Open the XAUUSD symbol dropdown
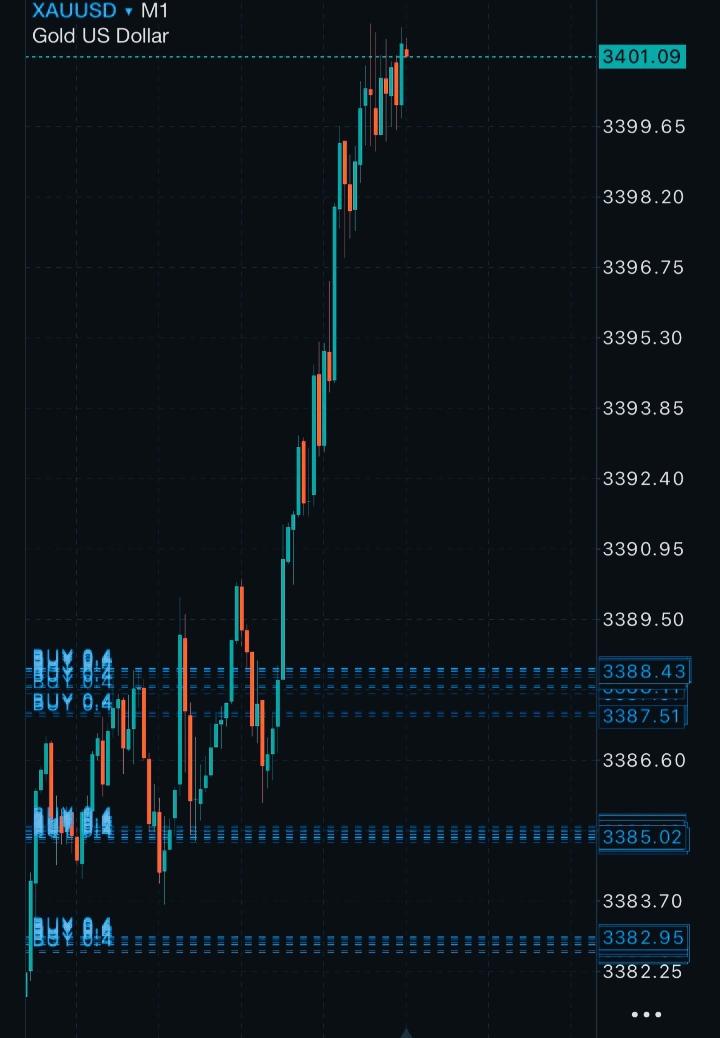 82,12
